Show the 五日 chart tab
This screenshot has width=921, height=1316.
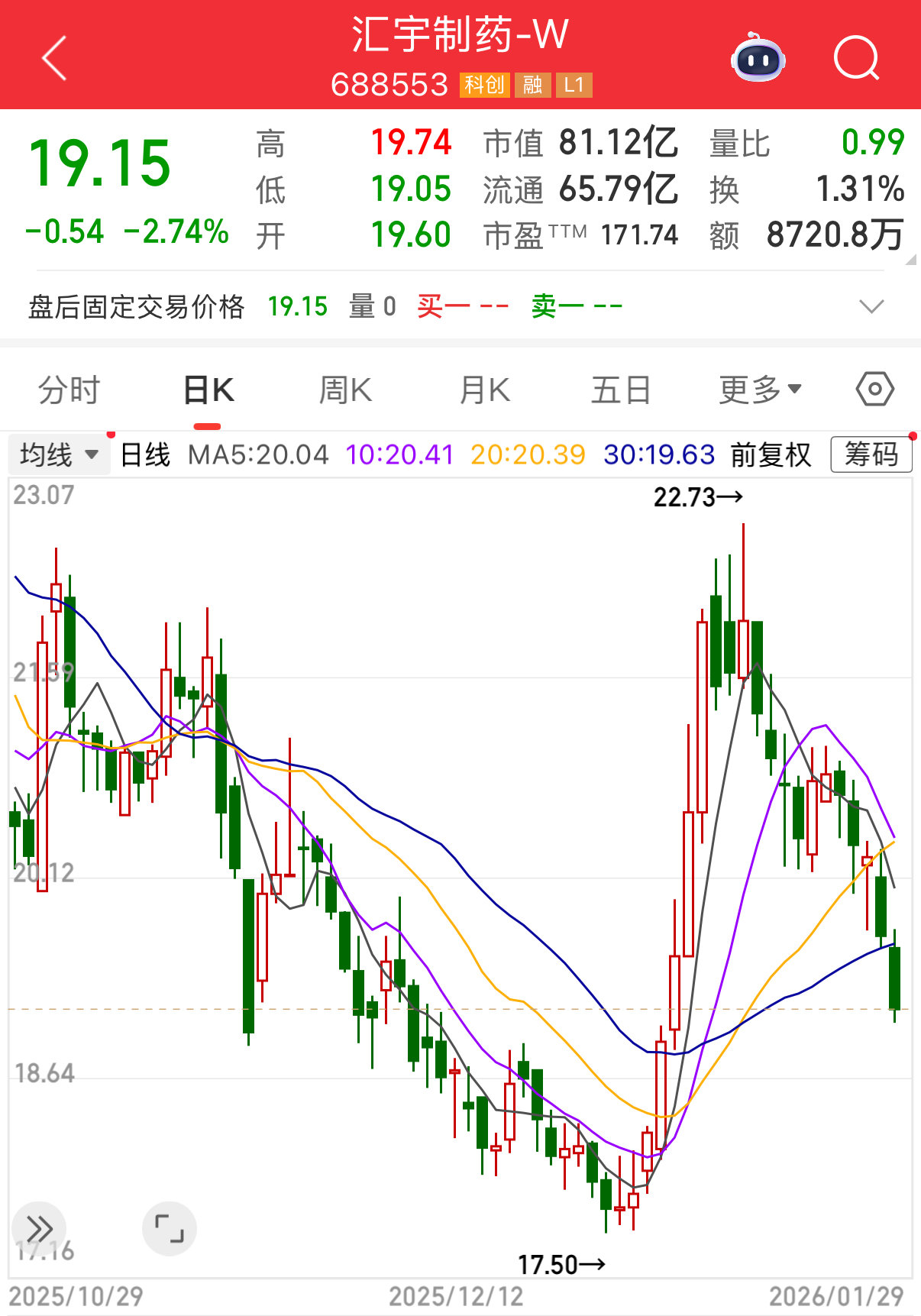tap(621, 390)
